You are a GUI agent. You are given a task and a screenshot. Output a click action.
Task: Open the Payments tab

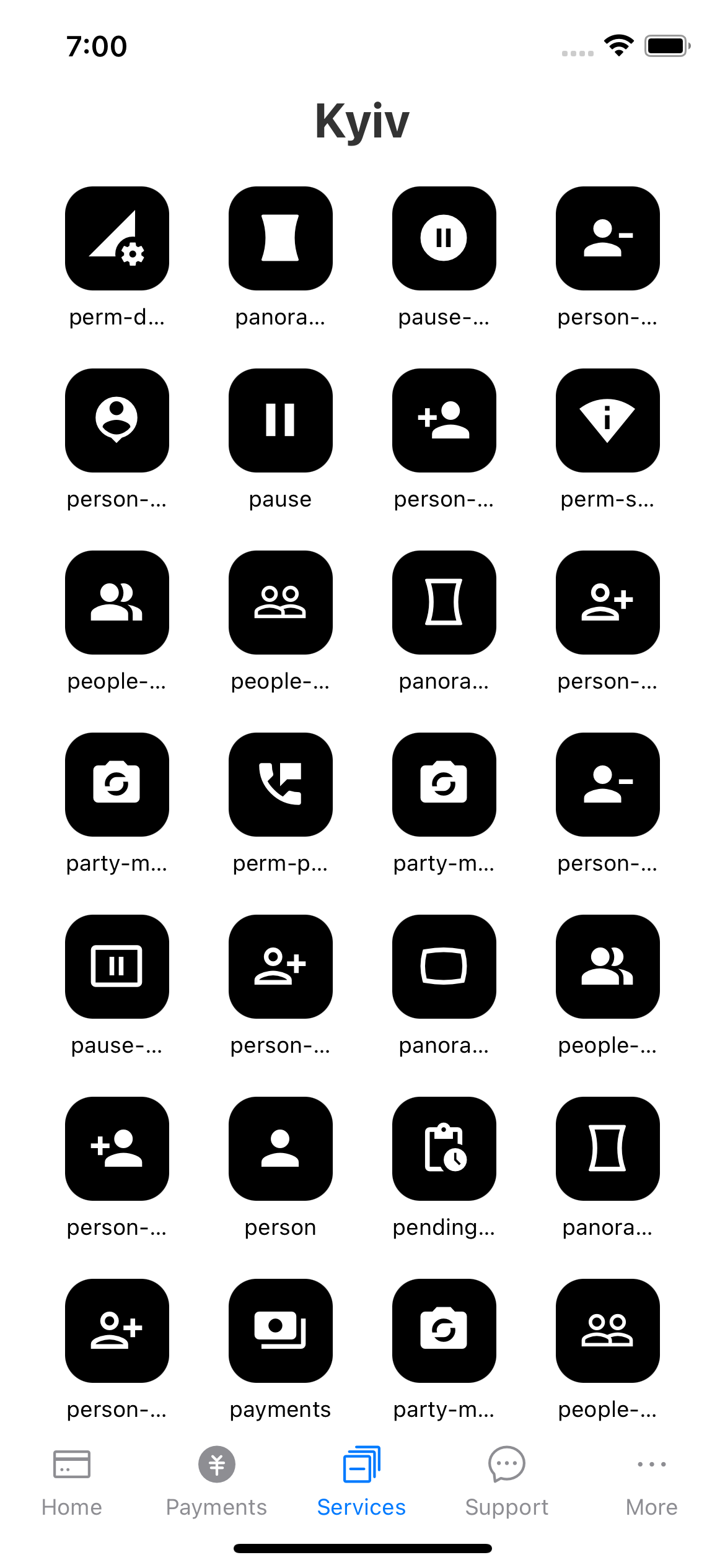tap(216, 1486)
